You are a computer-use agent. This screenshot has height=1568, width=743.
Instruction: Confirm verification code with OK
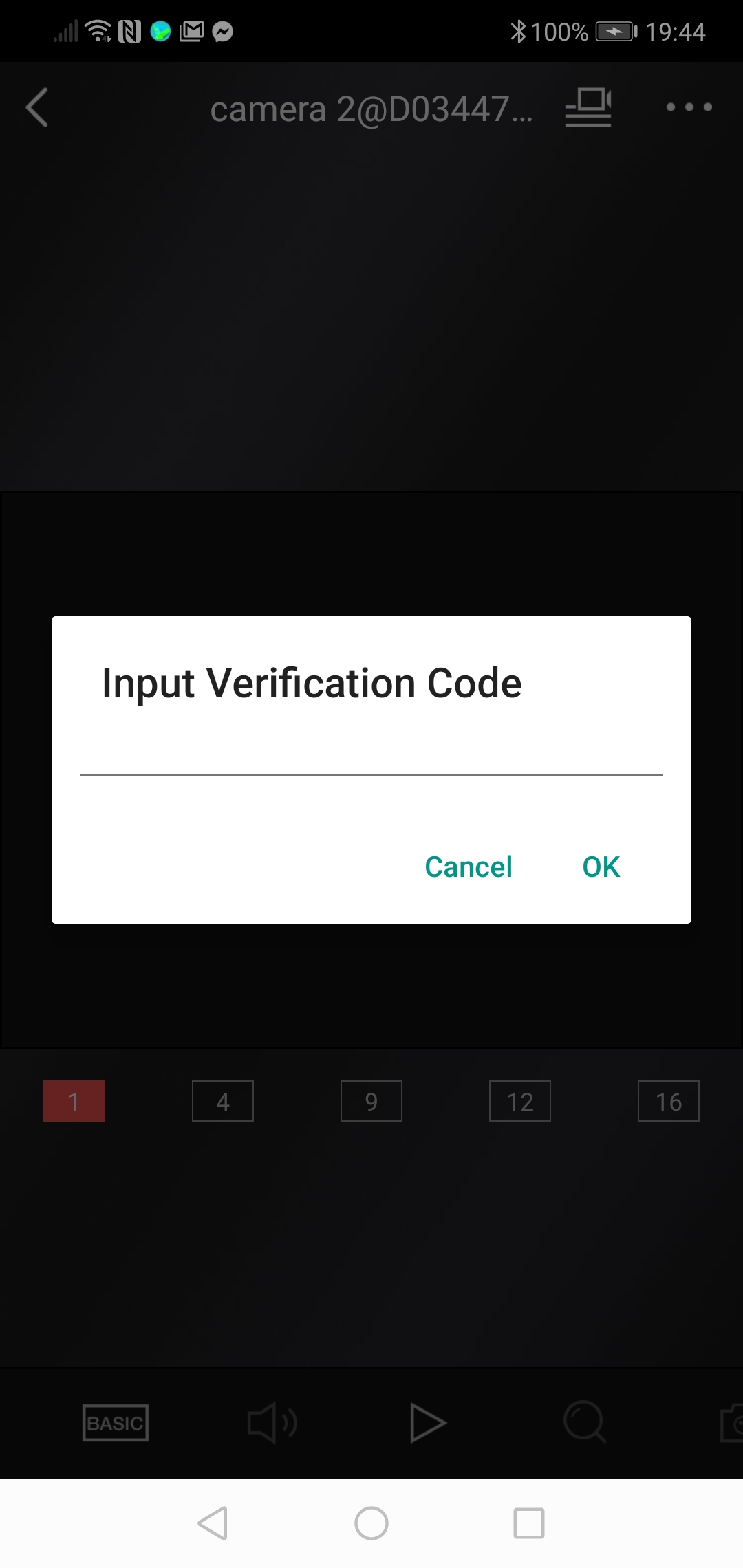[x=601, y=867]
